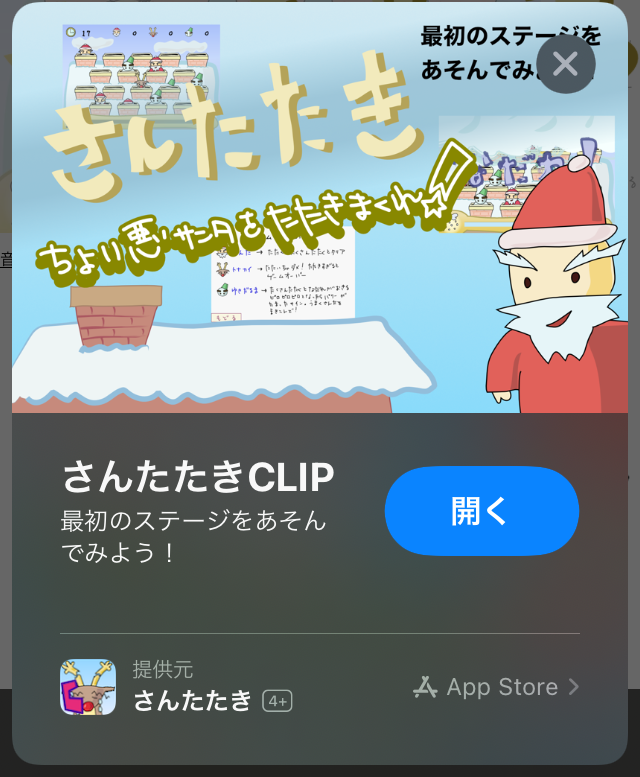Tap the 開く button to open the clip

pos(481,511)
